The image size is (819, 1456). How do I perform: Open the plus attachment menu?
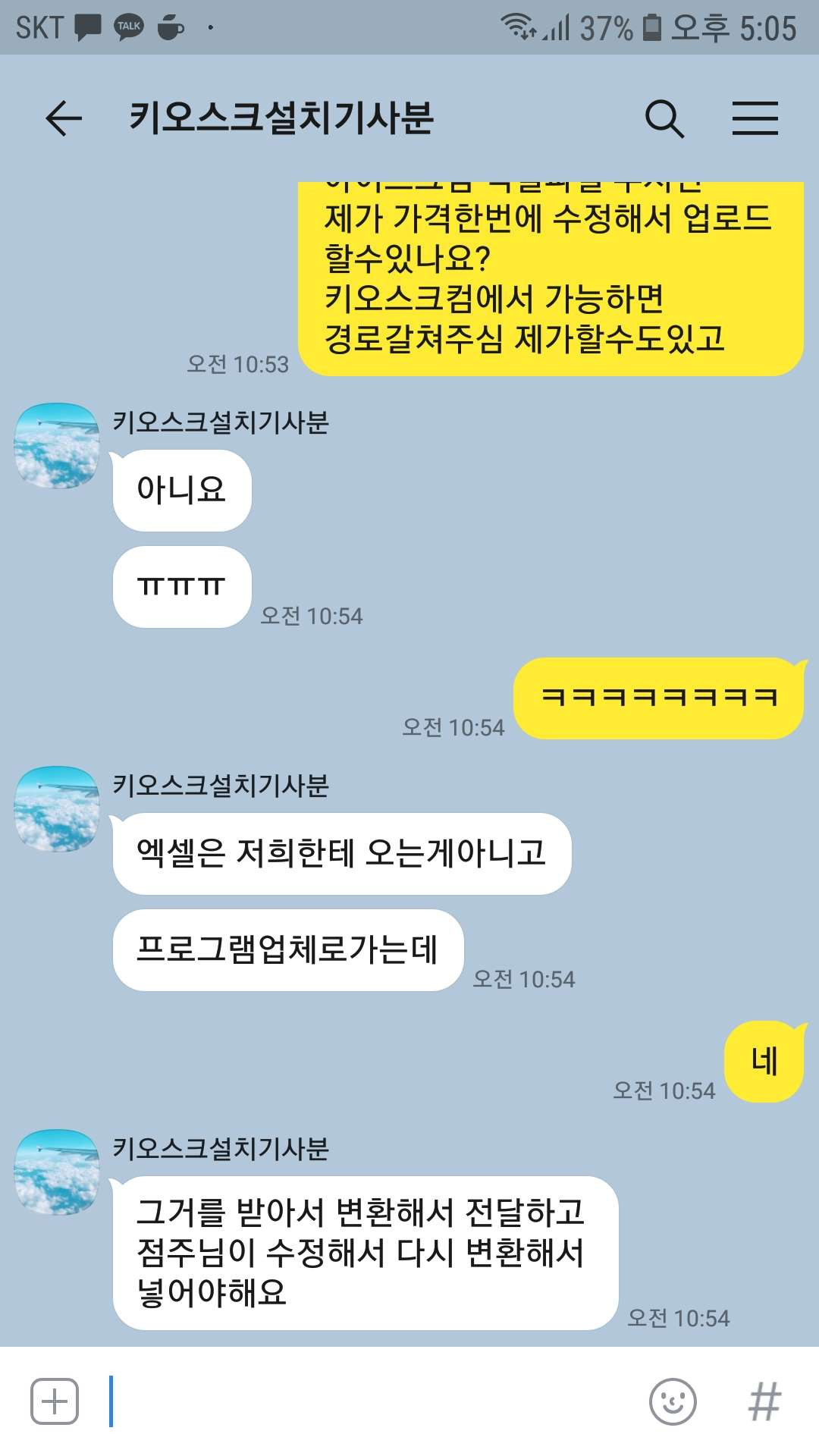tap(55, 1401)
